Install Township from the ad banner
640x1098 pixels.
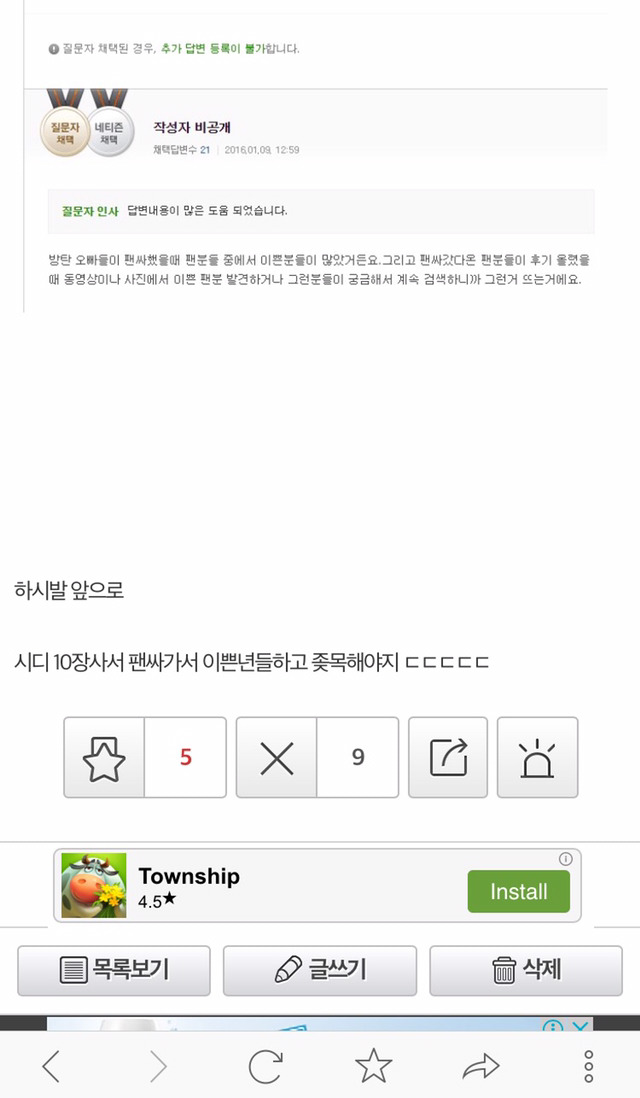(x=518, y=891)
